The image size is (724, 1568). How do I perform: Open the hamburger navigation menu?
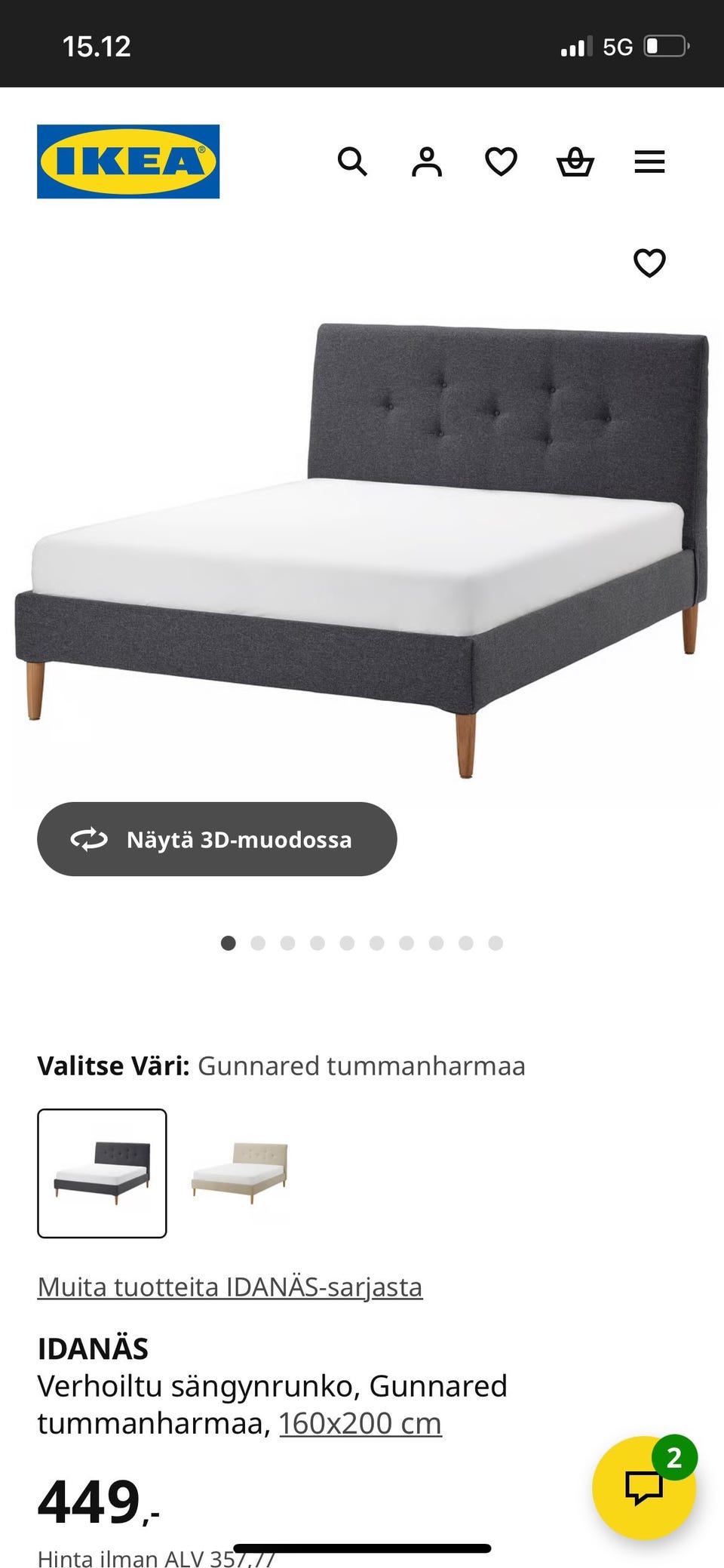(x=649, y=162)
